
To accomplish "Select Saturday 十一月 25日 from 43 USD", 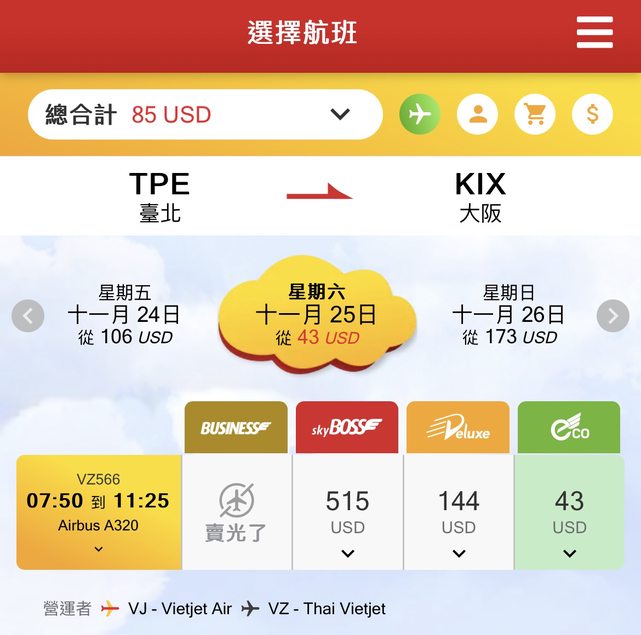I will [317, 315].
